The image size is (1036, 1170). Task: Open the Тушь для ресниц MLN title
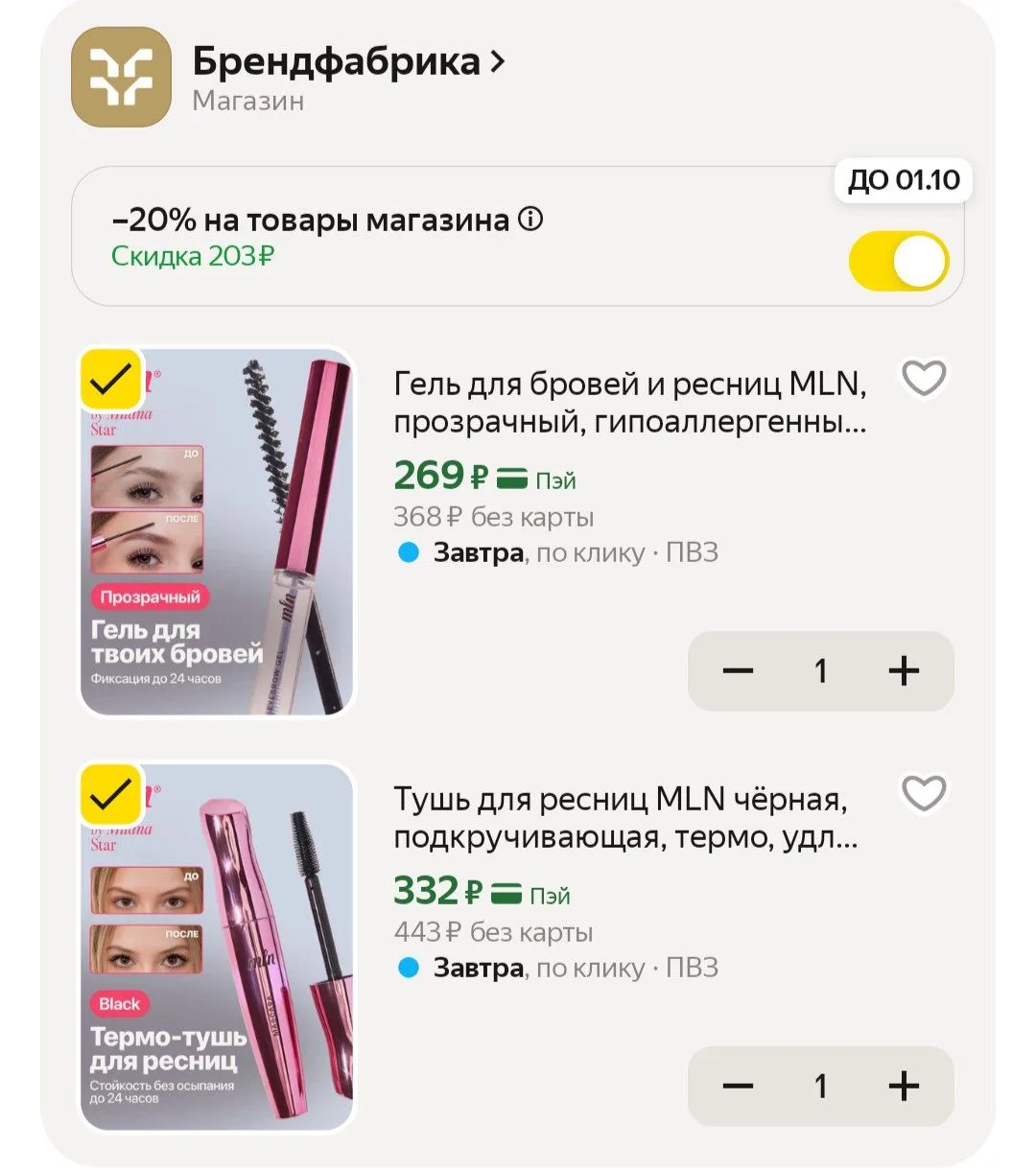(x=625, y=818)
